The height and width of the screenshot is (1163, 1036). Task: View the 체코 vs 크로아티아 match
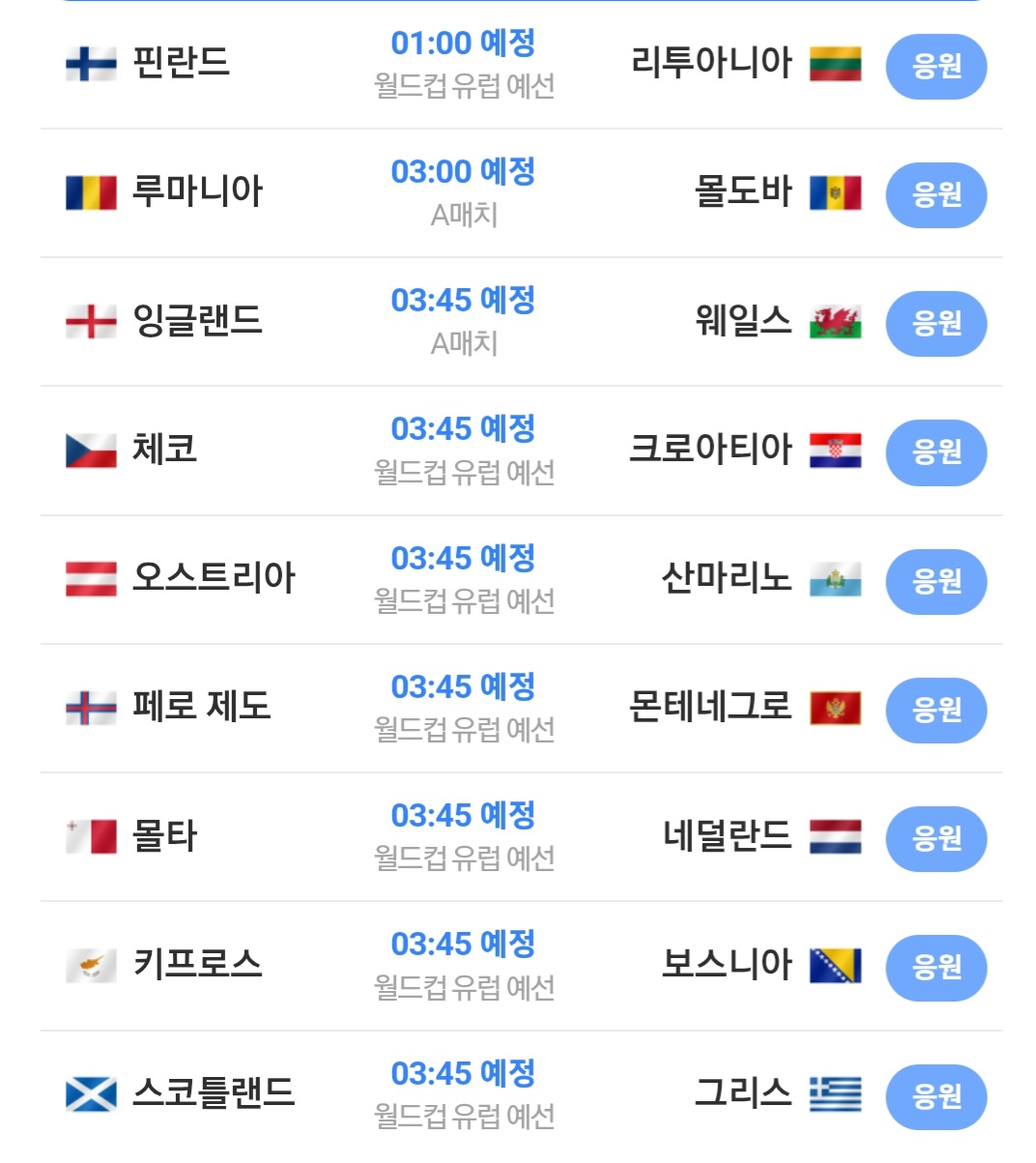pos(463,451)
